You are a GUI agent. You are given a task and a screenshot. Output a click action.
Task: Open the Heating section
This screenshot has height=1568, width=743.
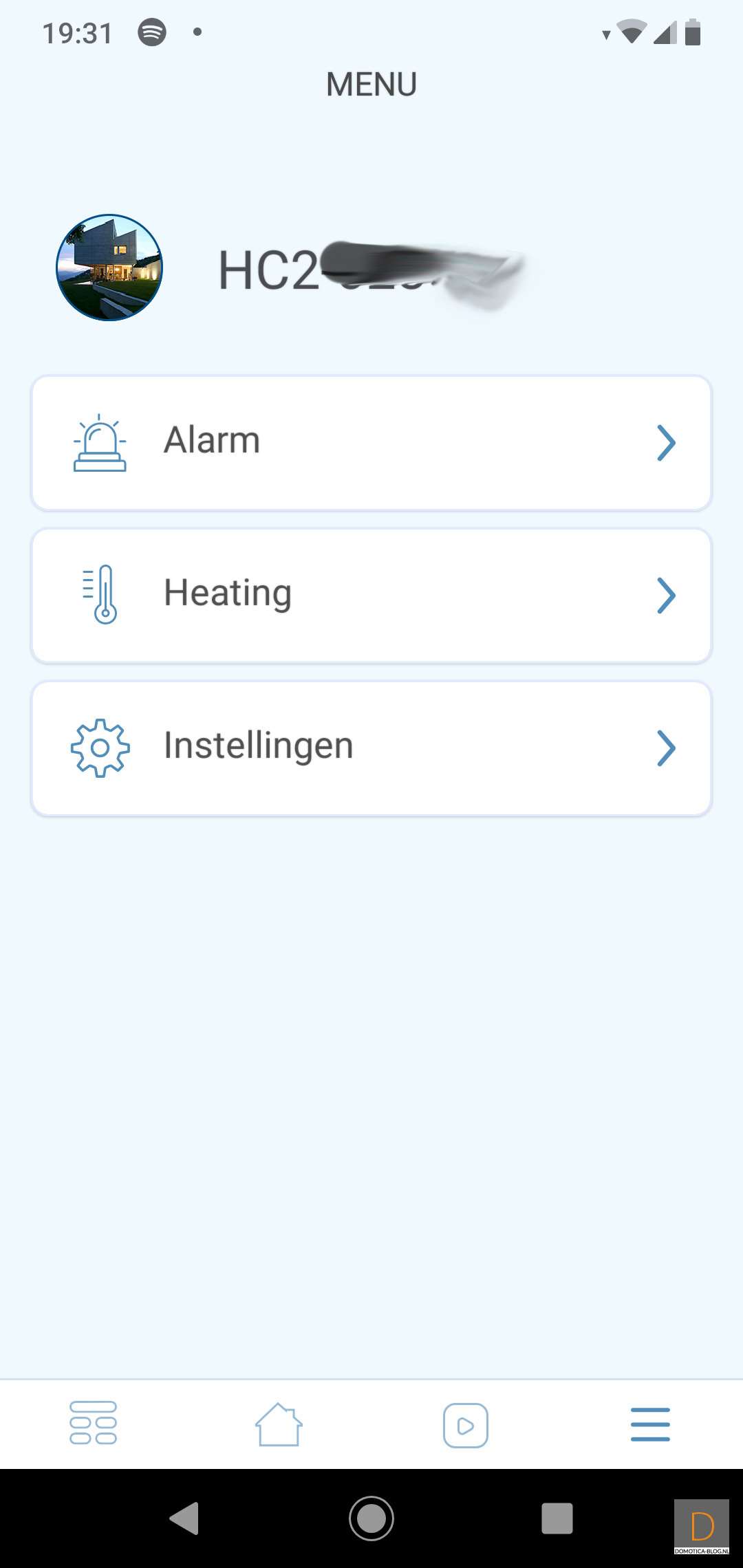tap(371, 596)
